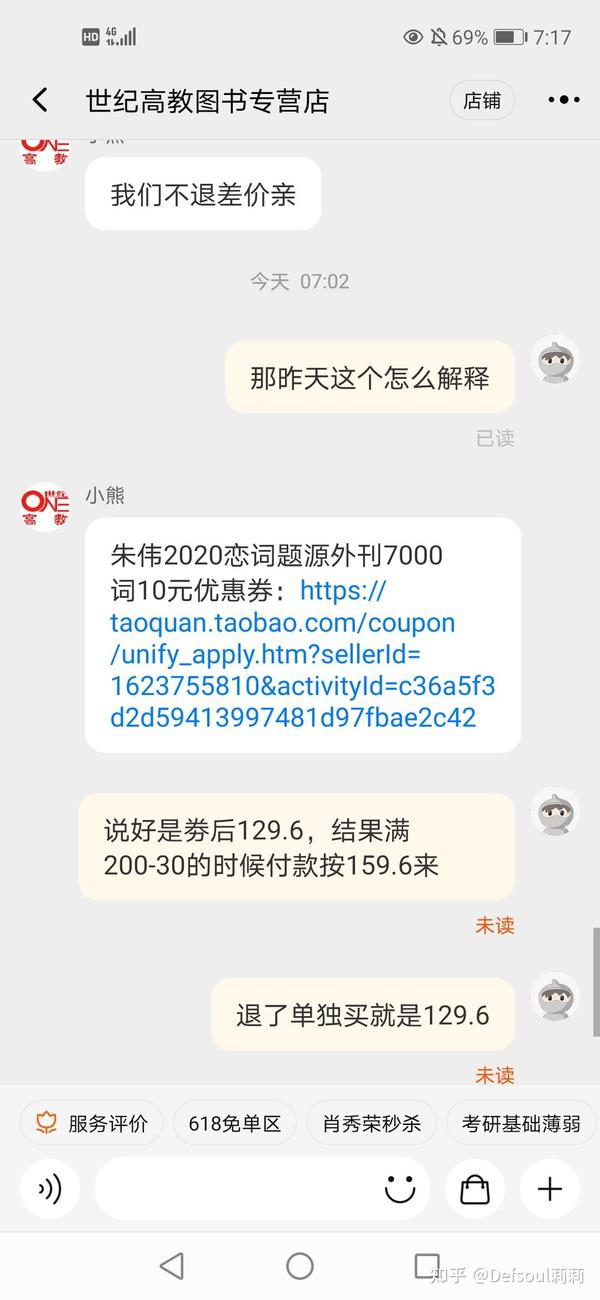Open the emoji picker

(x=400, y=1188)
